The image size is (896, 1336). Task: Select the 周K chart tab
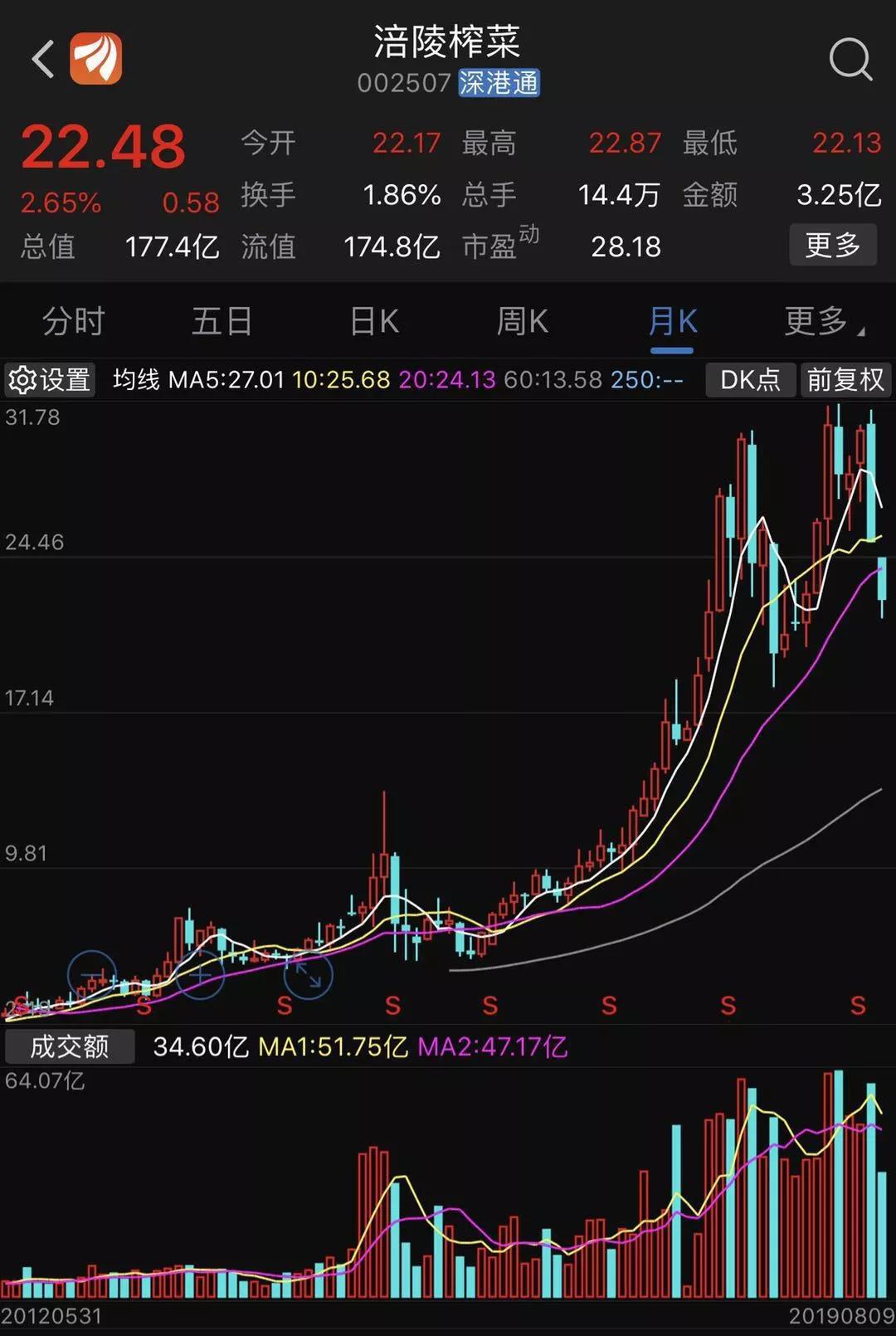click(x=522, y=322)
